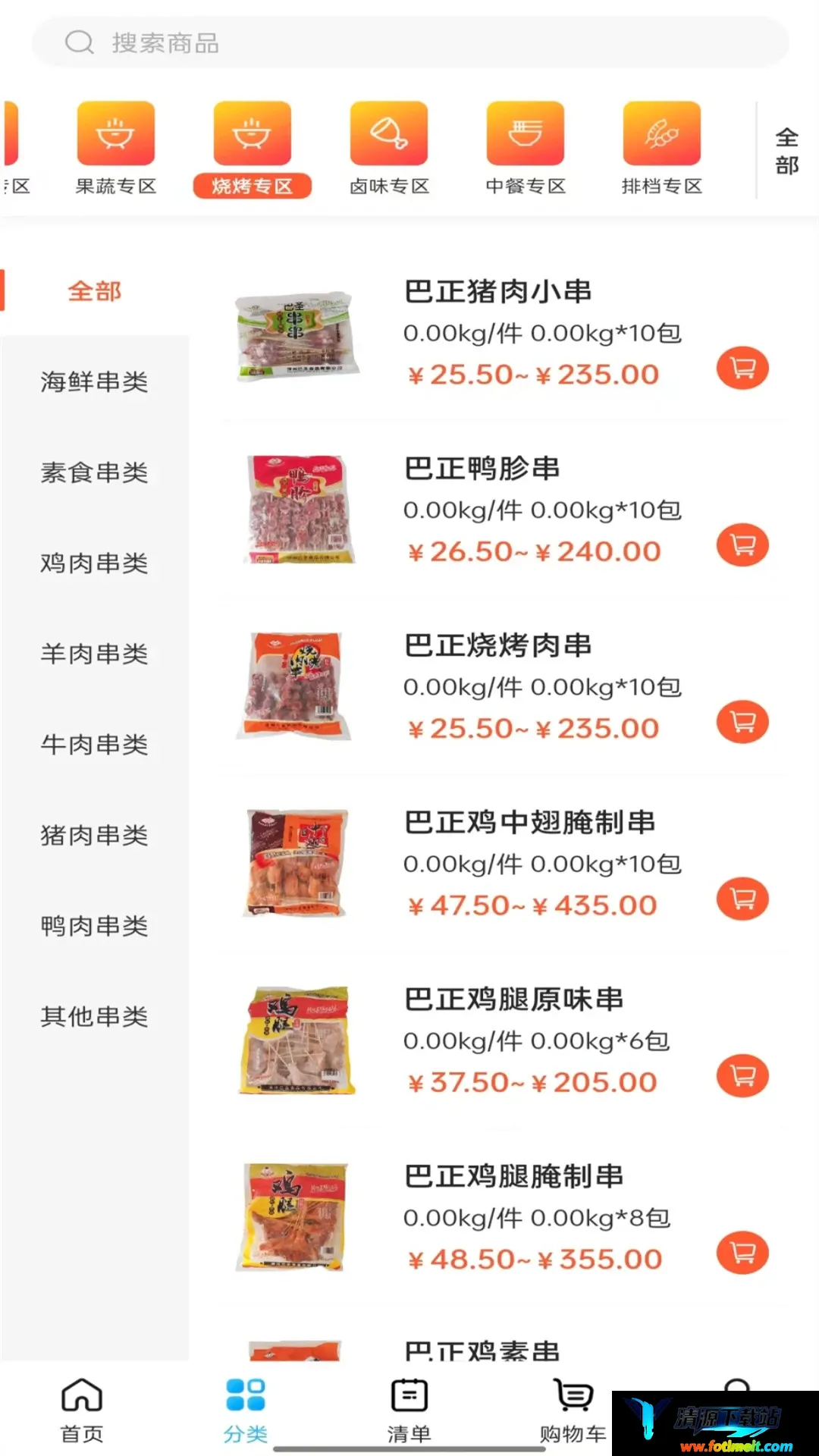Open the 清单 tab
This screenshot has height=1456, width=819.
pyautogui.click(x=409, y=1411)
